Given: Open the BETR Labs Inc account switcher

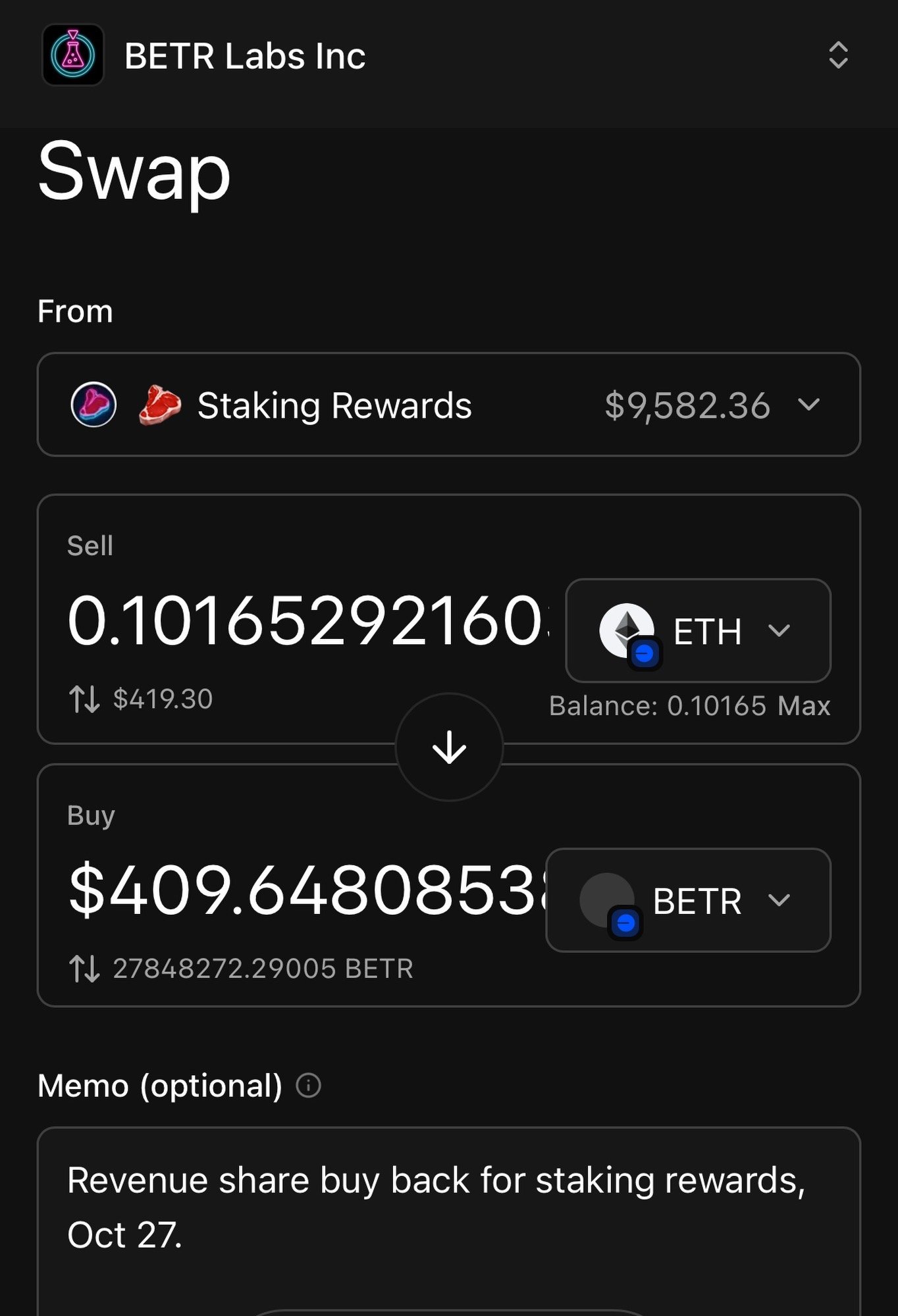Looking at the screenshot, I should (837, 55).
